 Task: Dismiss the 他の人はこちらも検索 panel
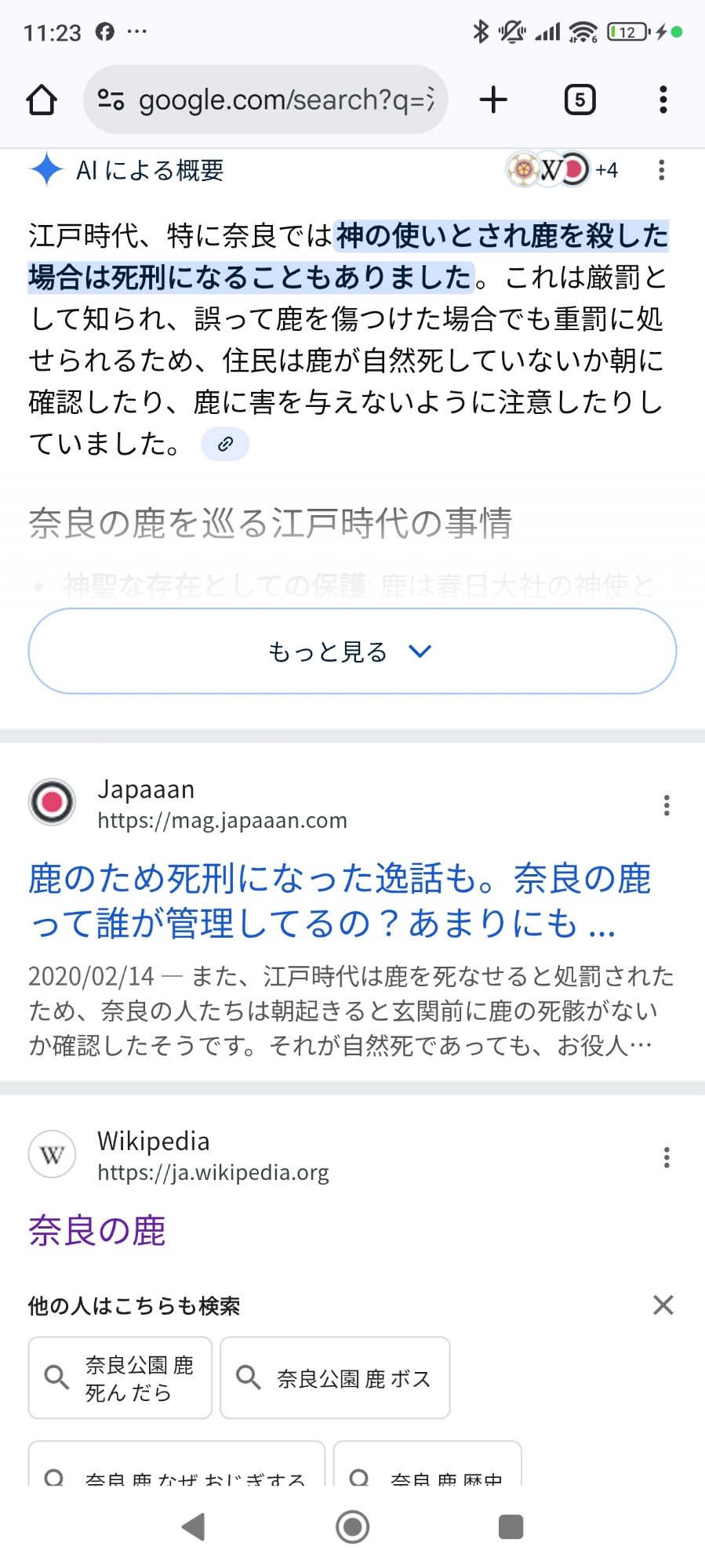click(x=663, y=1305)
